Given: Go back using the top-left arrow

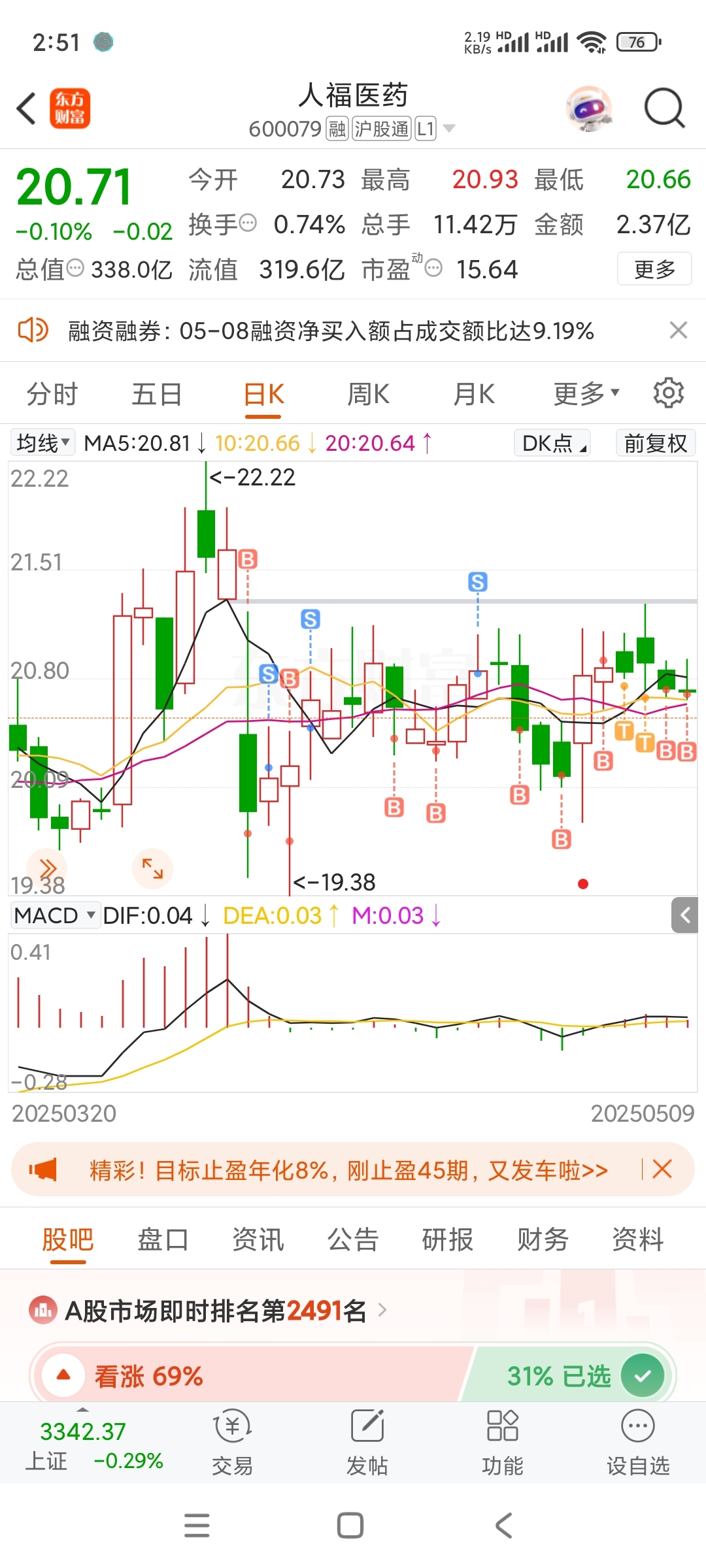Looking at the screenshot, I should (26, 108).
